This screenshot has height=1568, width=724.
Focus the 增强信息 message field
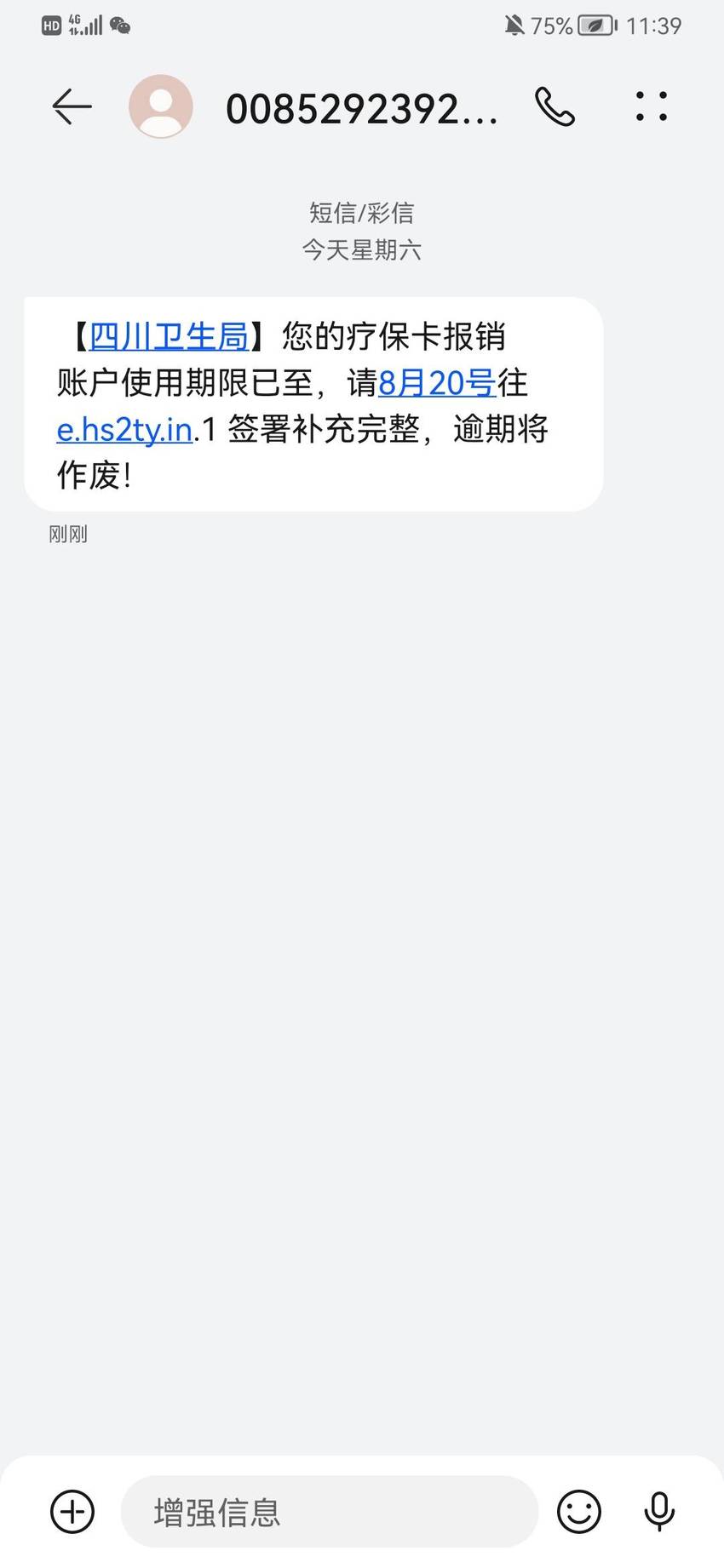pyautogui.click(x=330, y=1512)
